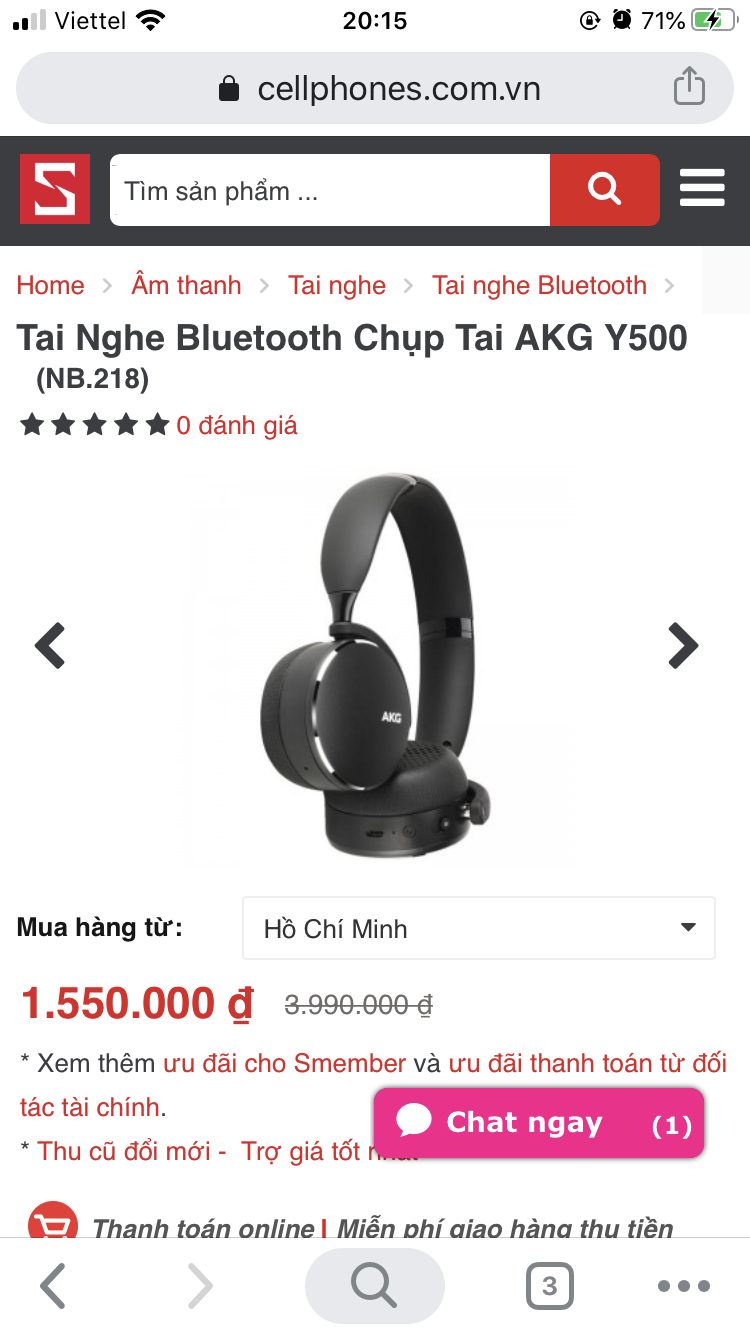750x1334 pixels.
Task: Show next product image
Action: coord(683,645)
